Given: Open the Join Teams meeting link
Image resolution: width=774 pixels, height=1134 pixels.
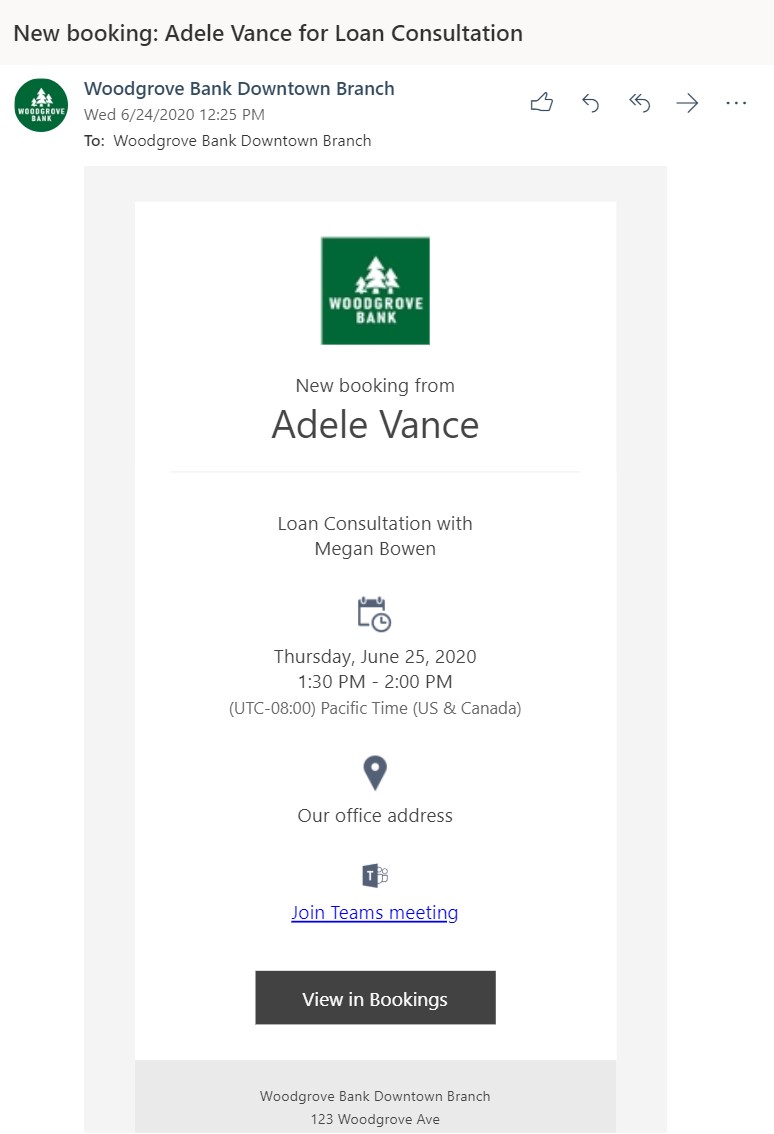Looking at the screenshot, I should coord(375,912).
